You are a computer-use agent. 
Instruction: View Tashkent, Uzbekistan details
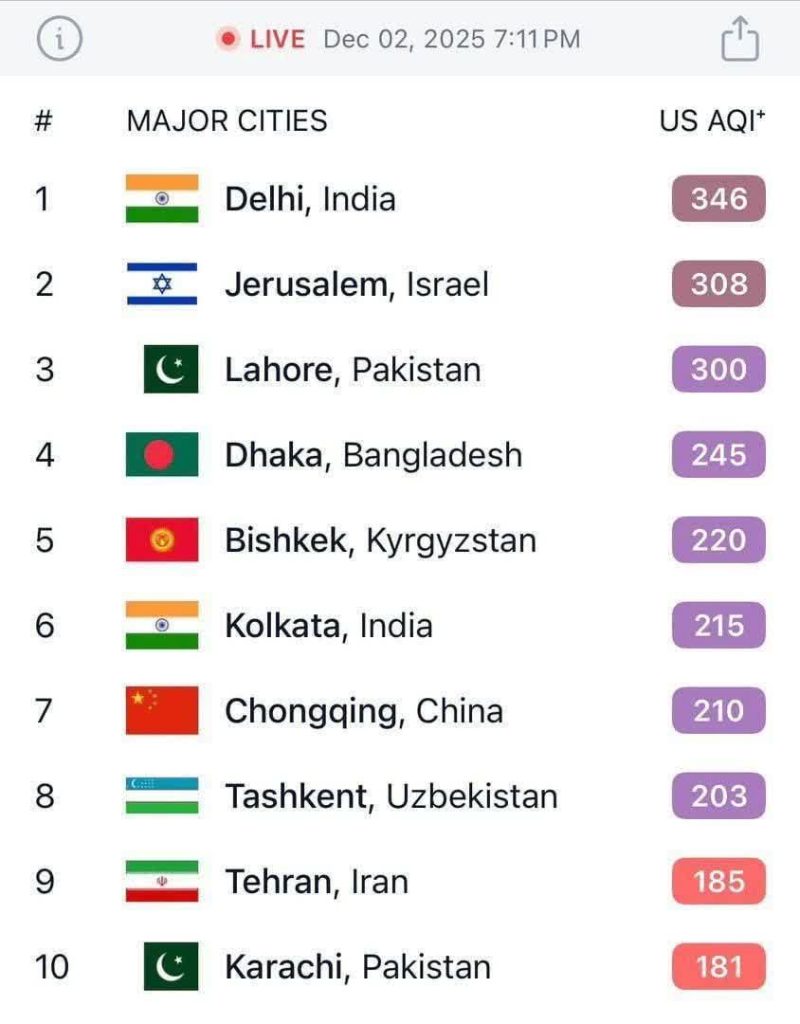[x=390, y=797]
